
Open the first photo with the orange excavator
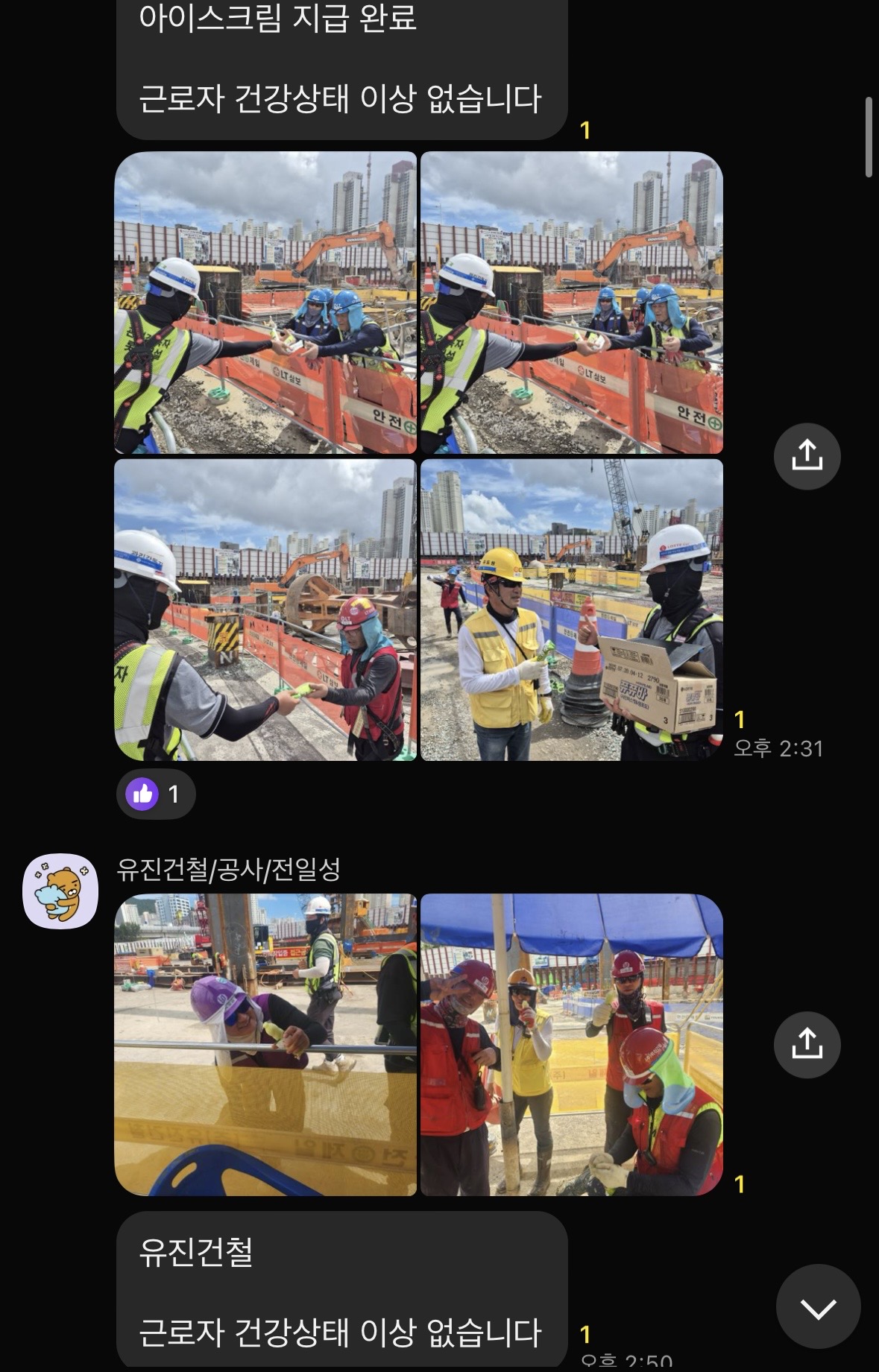[265, 303]
